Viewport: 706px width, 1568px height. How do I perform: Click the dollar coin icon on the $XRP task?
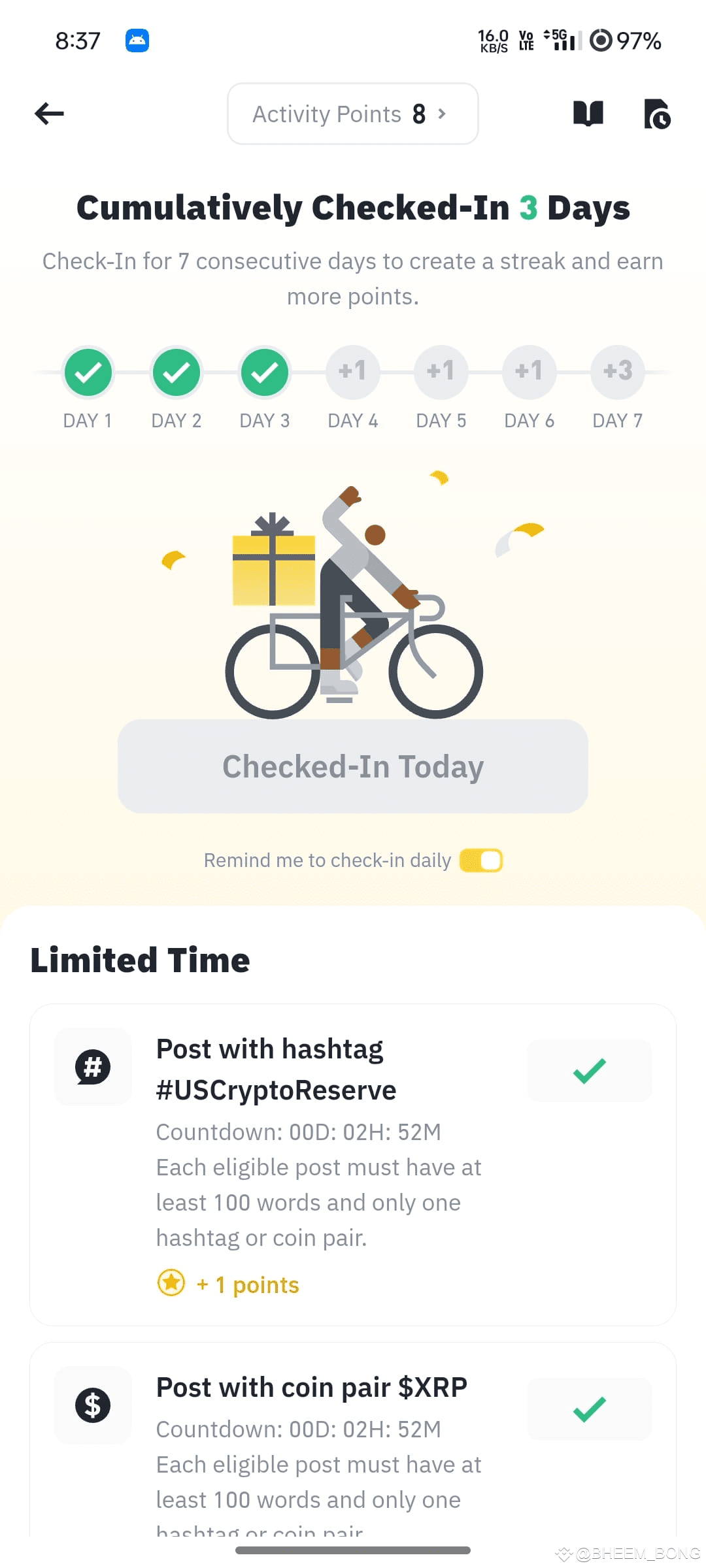pyautogui.click(x=92, y=1406)
